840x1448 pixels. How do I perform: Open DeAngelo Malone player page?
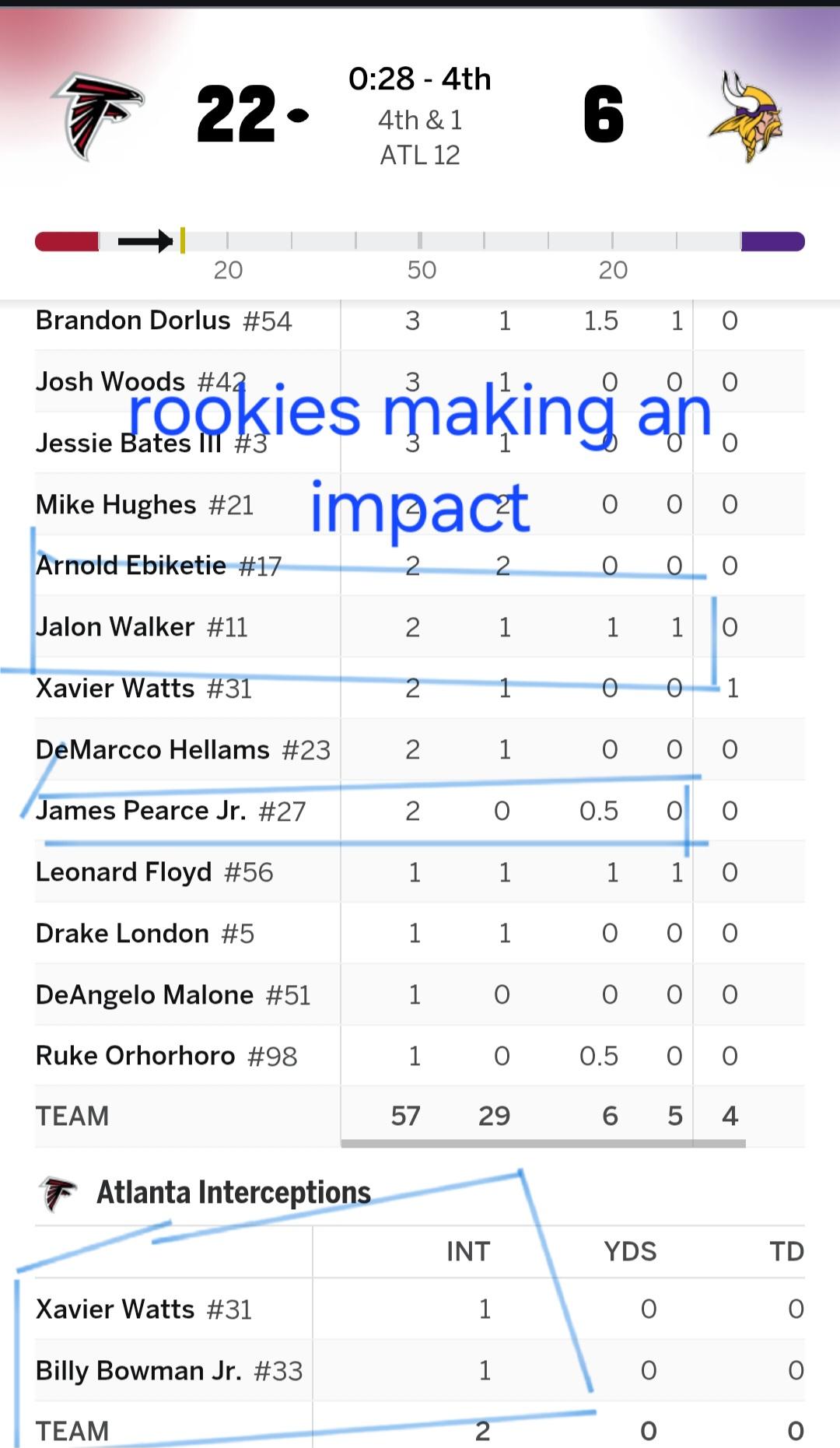[x=145, y=995]
